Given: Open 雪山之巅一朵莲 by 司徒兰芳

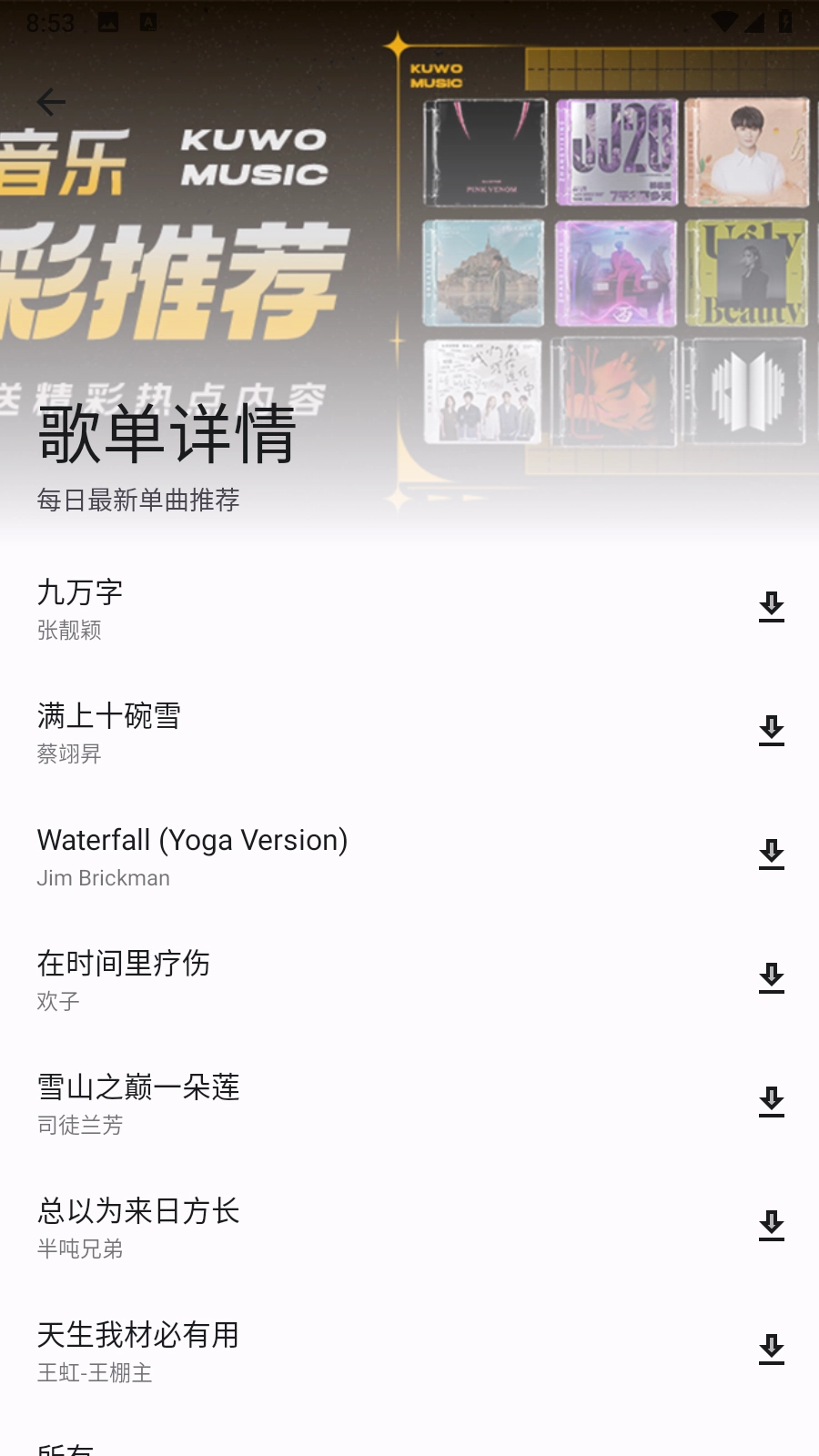Looking at the screenshot, I should (273, 1103).
